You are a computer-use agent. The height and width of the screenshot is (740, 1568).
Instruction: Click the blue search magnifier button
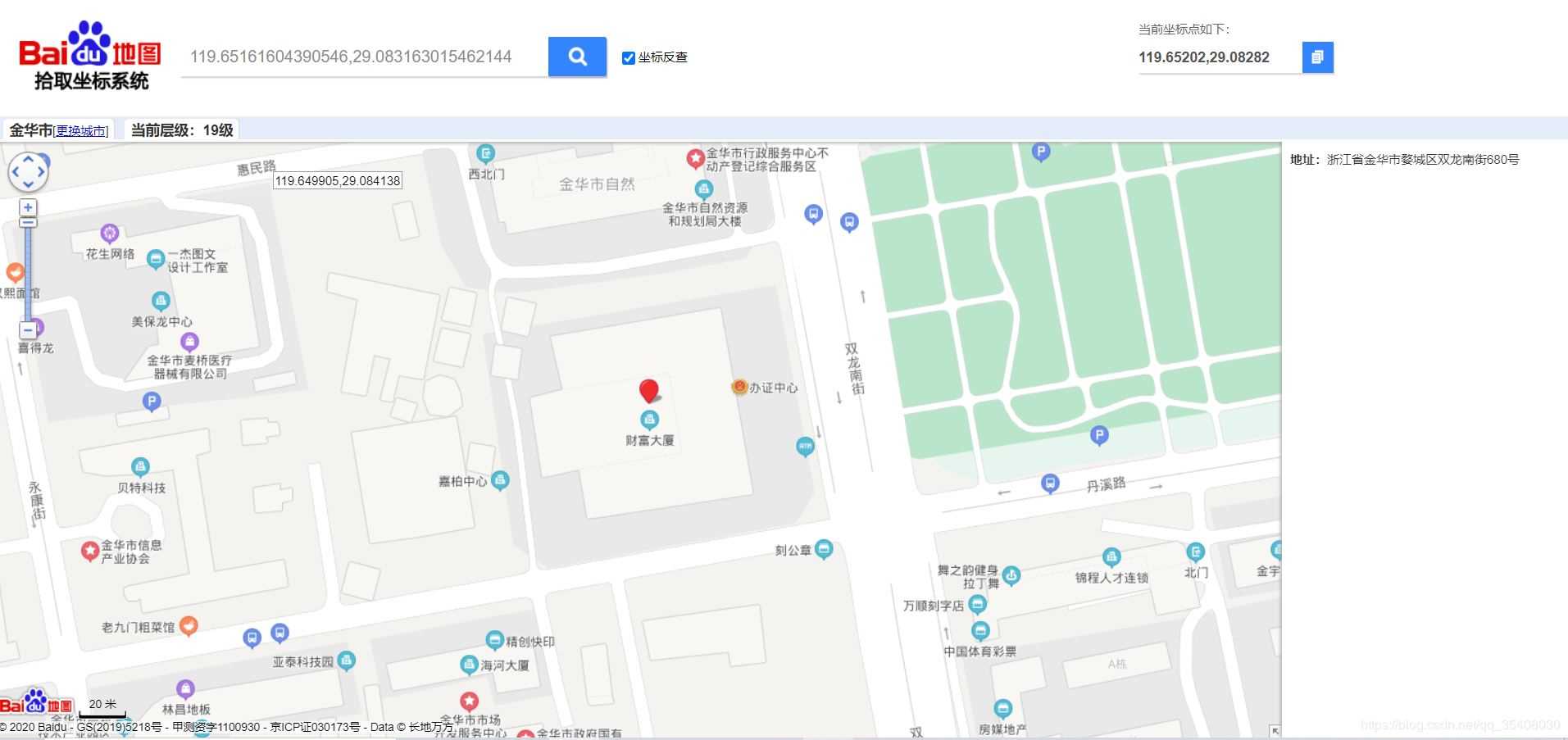577,57
